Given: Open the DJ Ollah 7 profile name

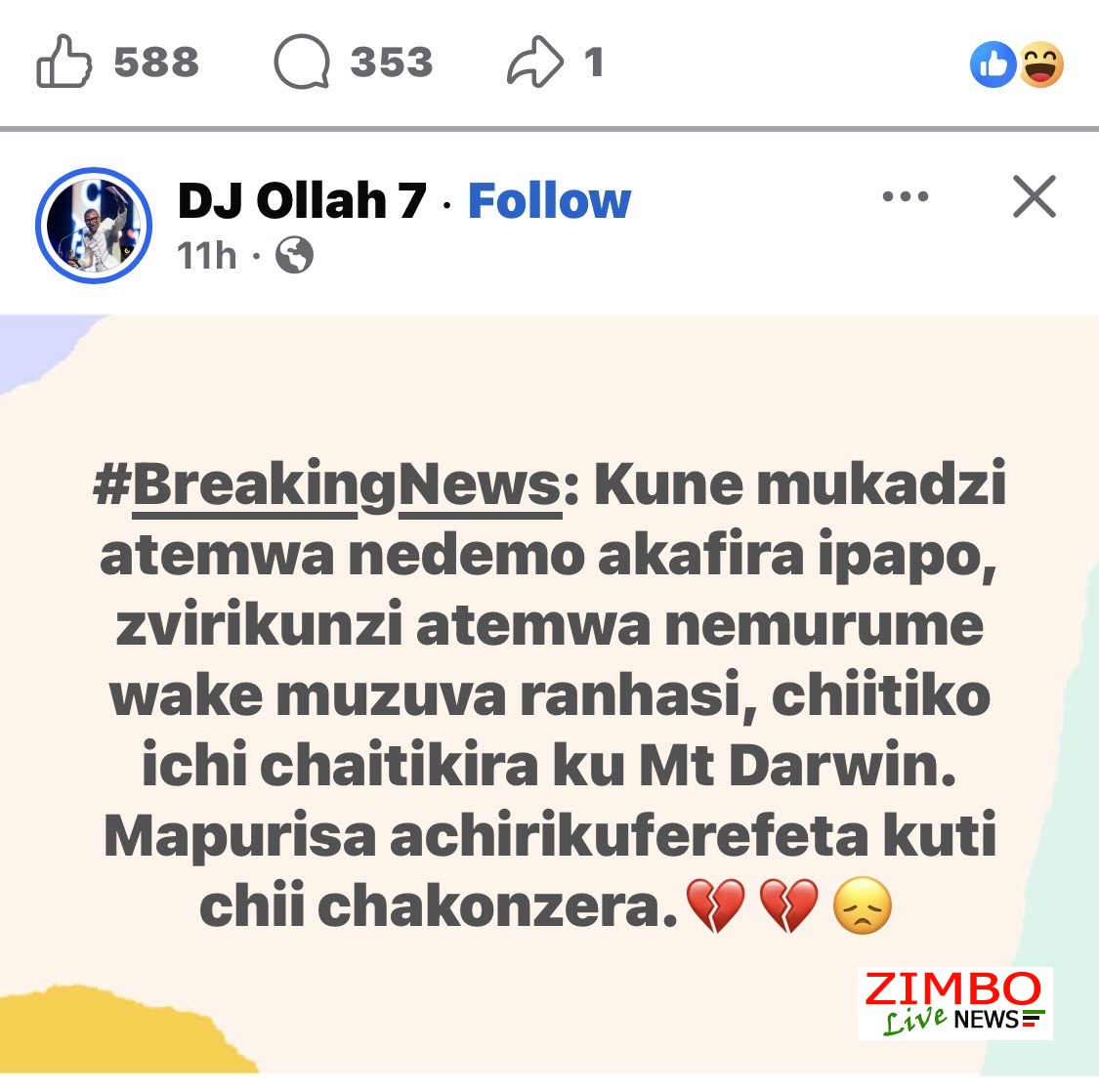Looking at the screenshot, I should pyautogui.click(x=302, y=200).
